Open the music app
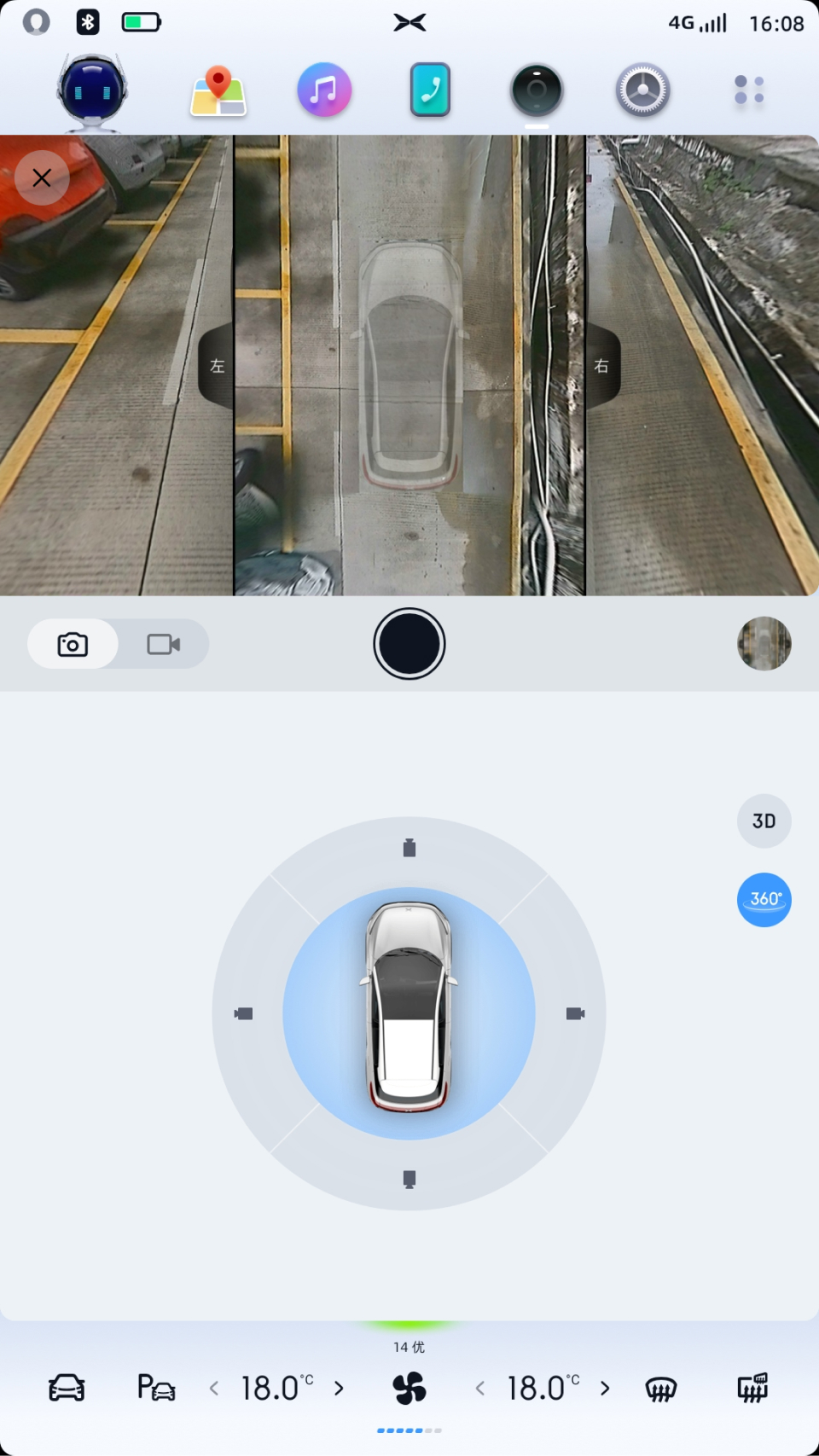Screen dimensions: 819x1456 click(324, 90)
